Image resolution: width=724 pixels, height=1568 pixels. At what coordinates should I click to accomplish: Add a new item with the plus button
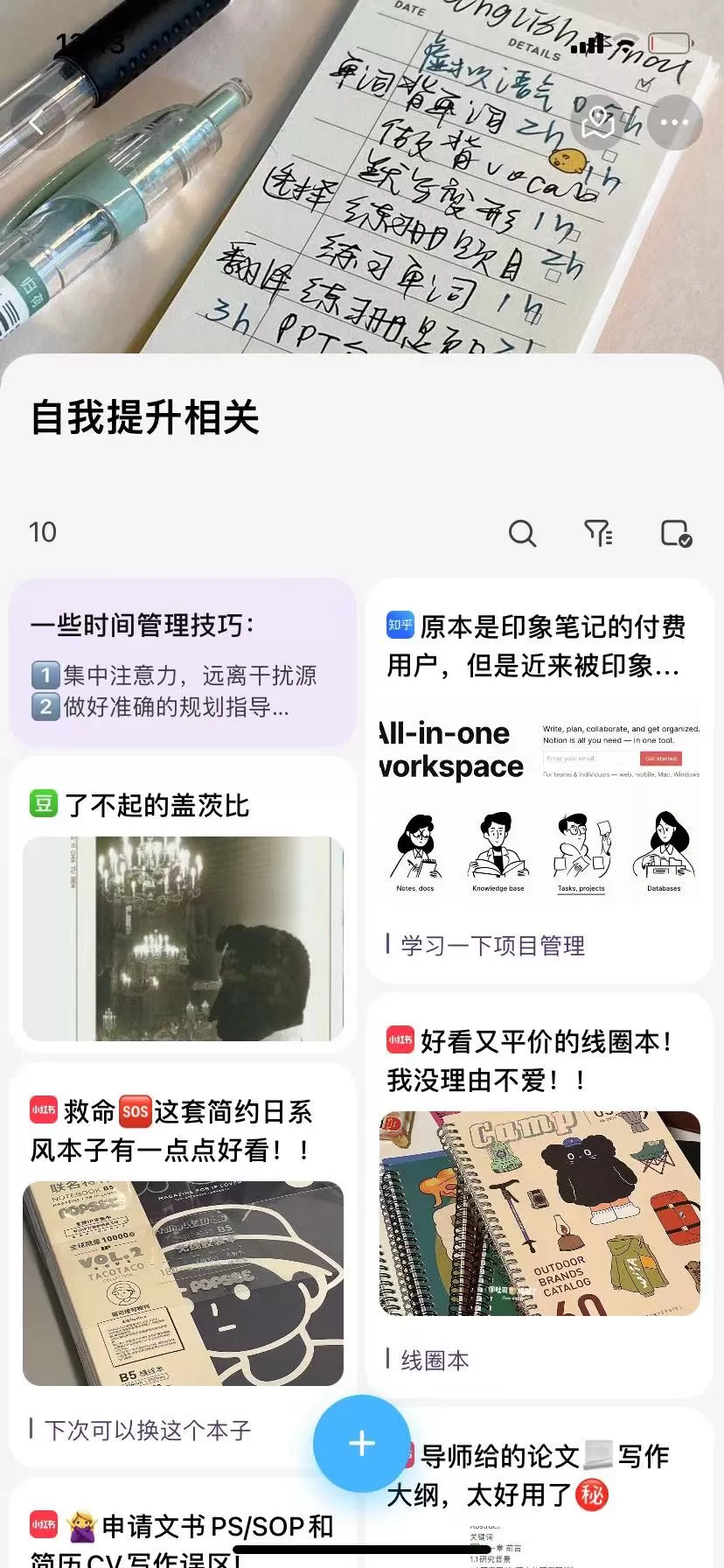click(x=361, y=1443)
